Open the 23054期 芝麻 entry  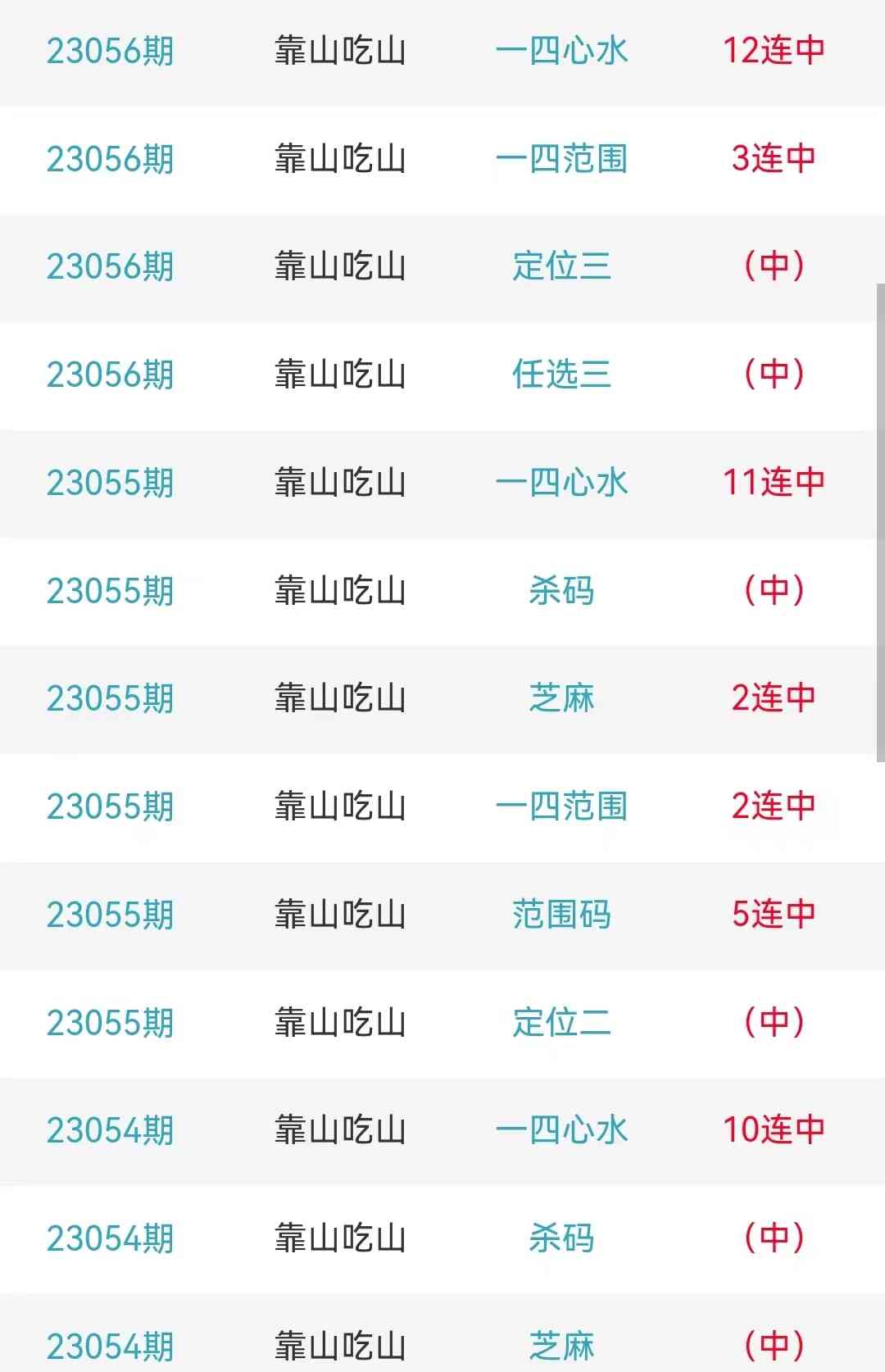coord(561,1346)
